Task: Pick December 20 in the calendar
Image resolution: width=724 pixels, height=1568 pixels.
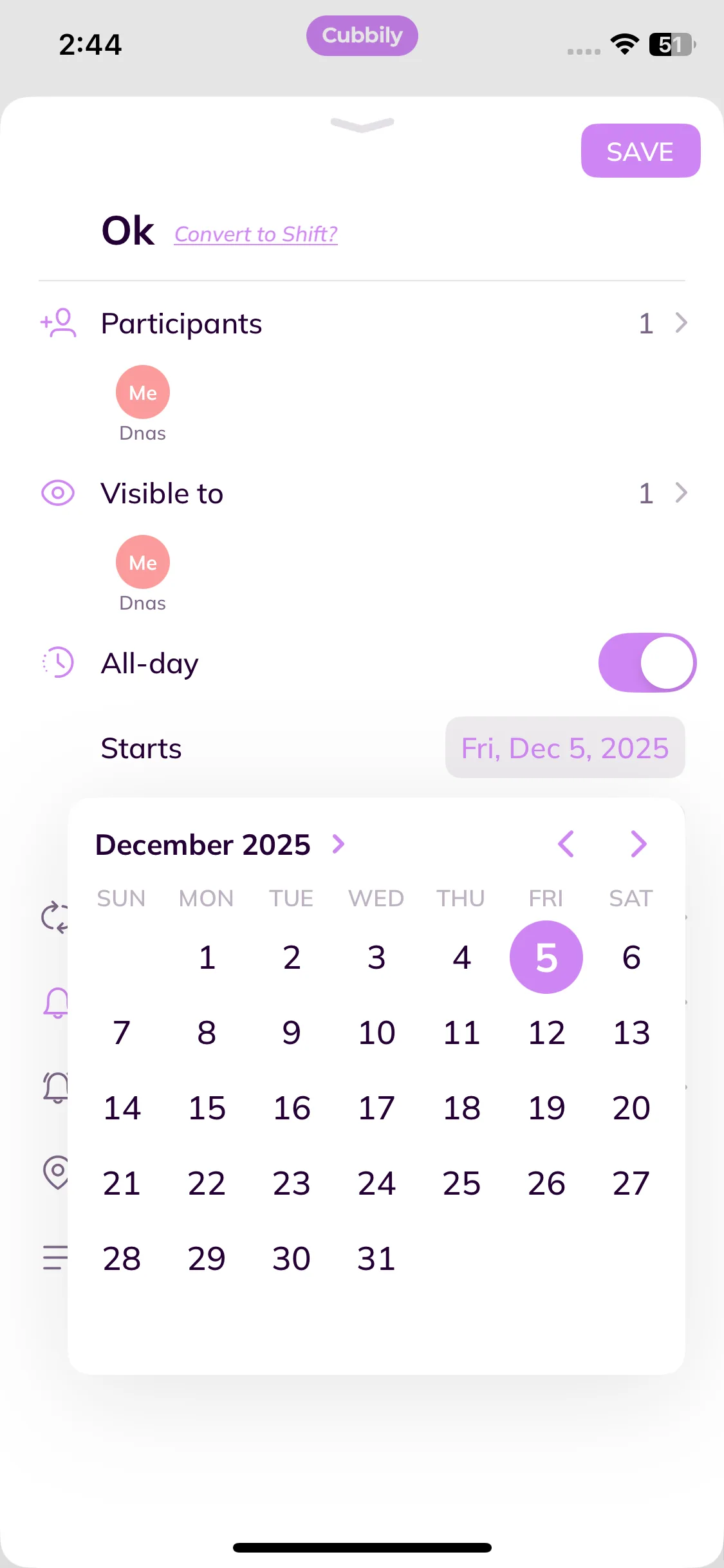Action: [631, 1108]
